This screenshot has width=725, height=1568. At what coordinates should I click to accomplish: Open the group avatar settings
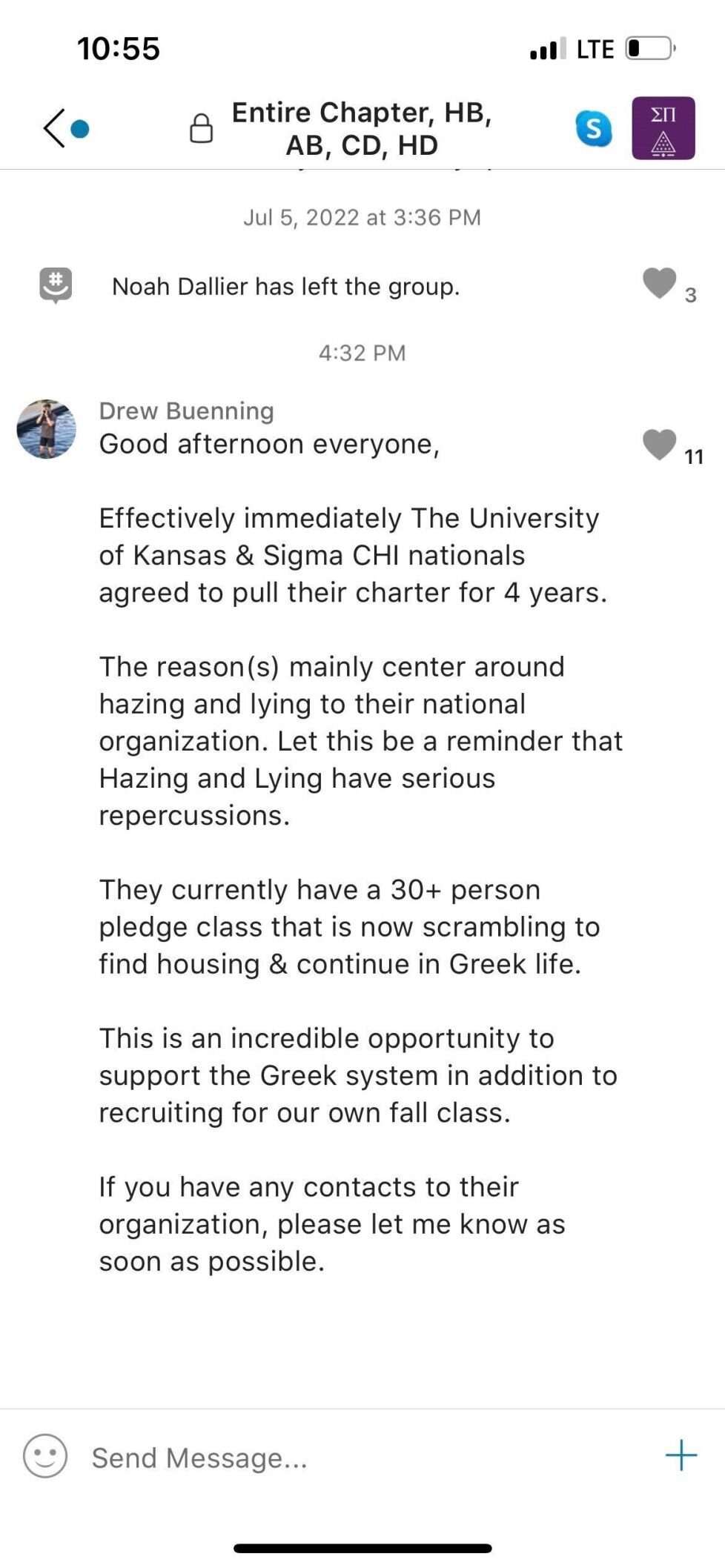(663, 128)
